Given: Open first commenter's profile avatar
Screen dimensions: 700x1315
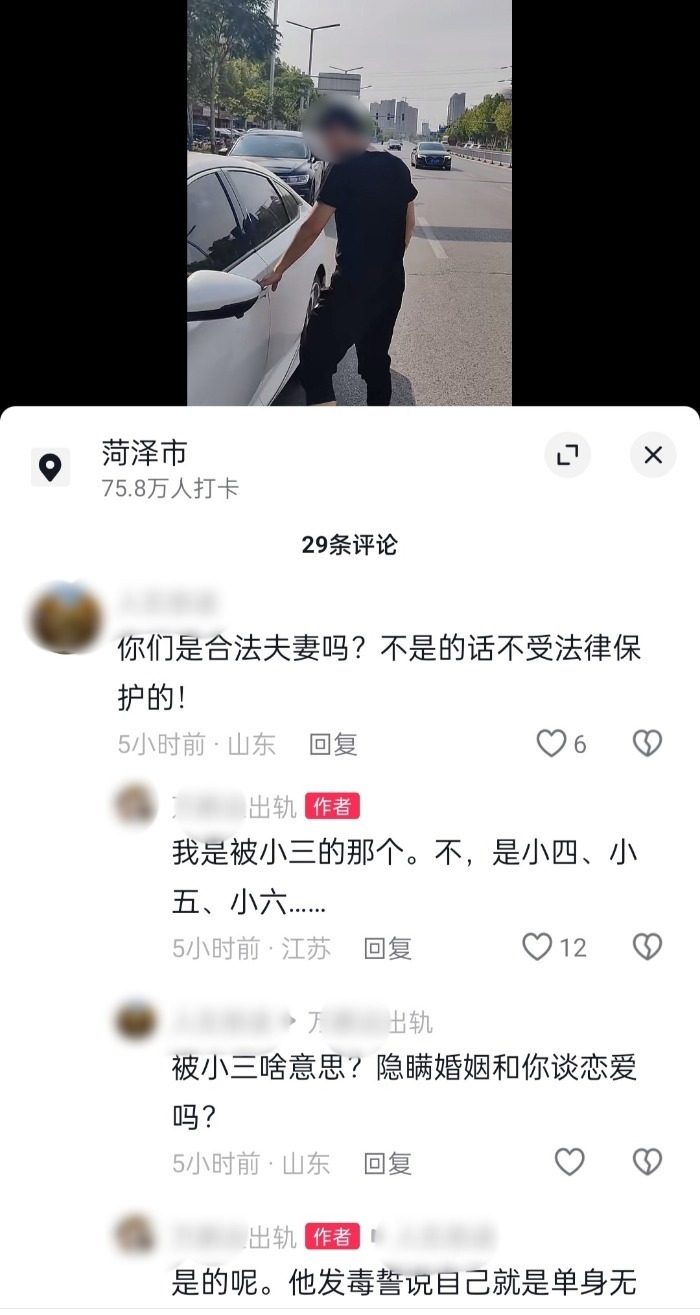Looking at the screenshot, I should 66,618.
